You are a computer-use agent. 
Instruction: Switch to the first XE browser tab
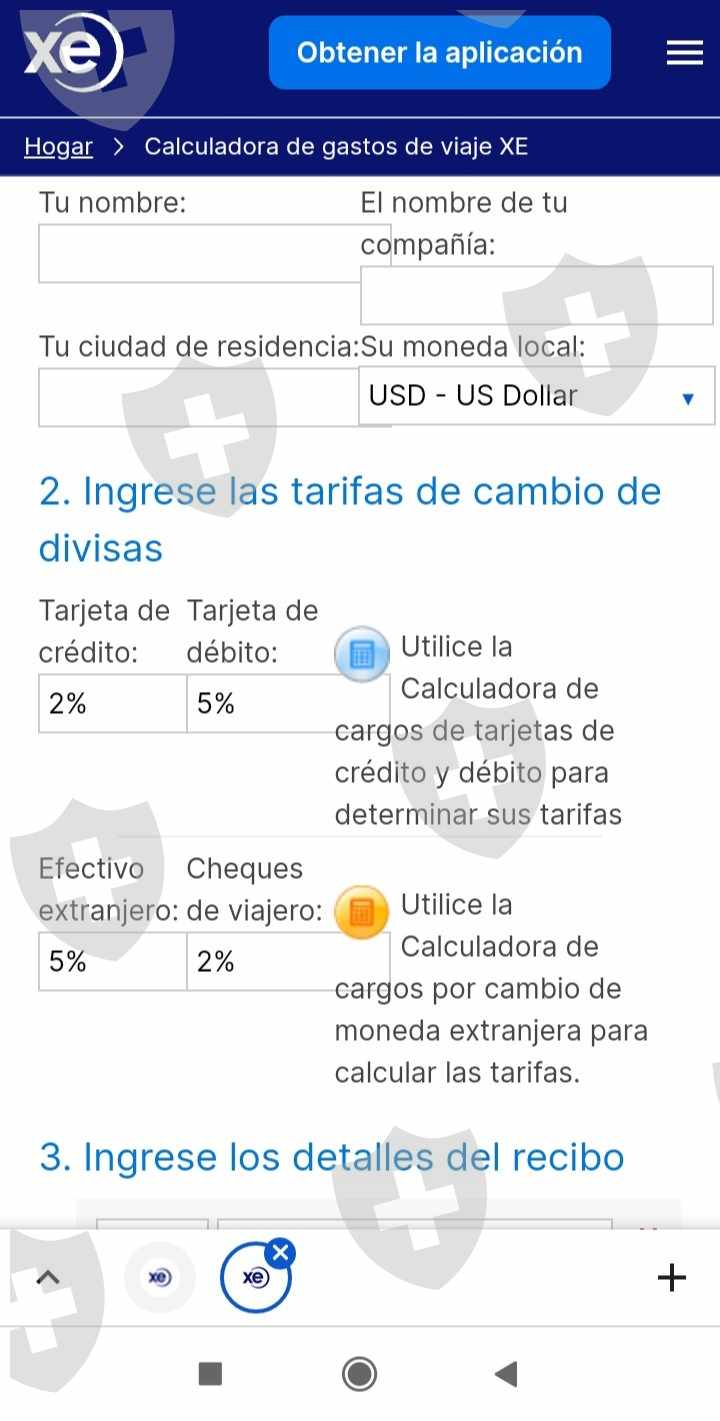click(159, 1277)
